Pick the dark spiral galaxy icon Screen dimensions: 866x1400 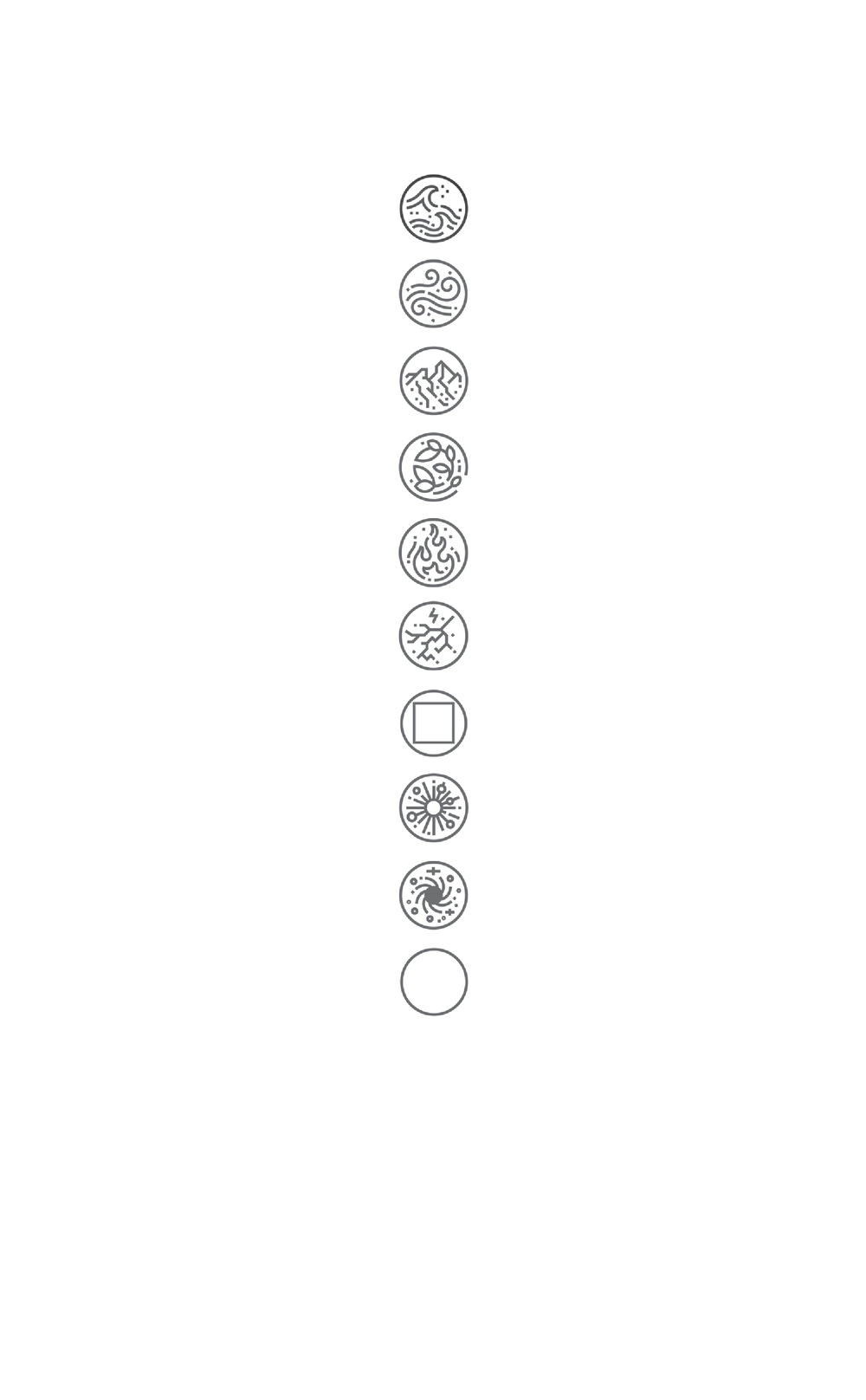pos(434,894)
